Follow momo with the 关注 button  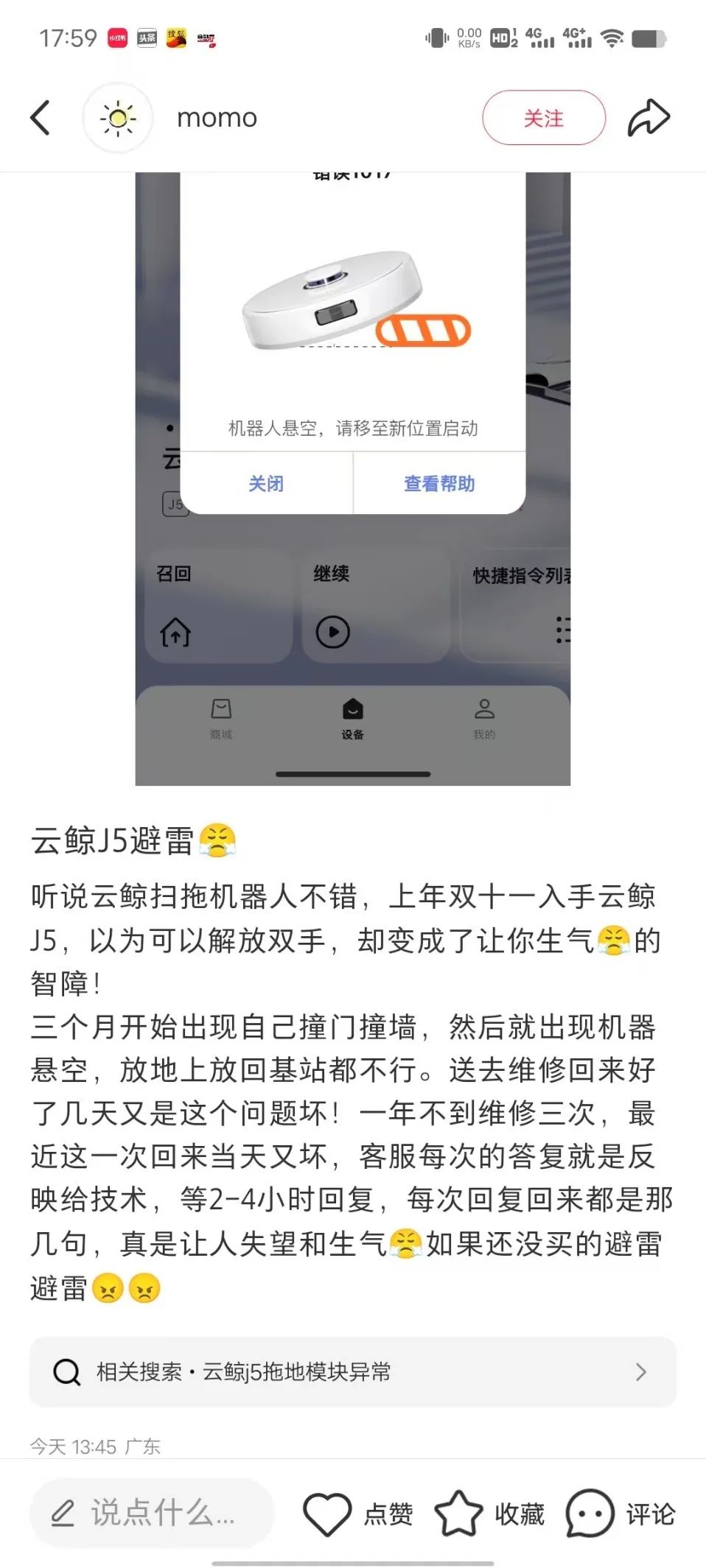coord(544,118)
